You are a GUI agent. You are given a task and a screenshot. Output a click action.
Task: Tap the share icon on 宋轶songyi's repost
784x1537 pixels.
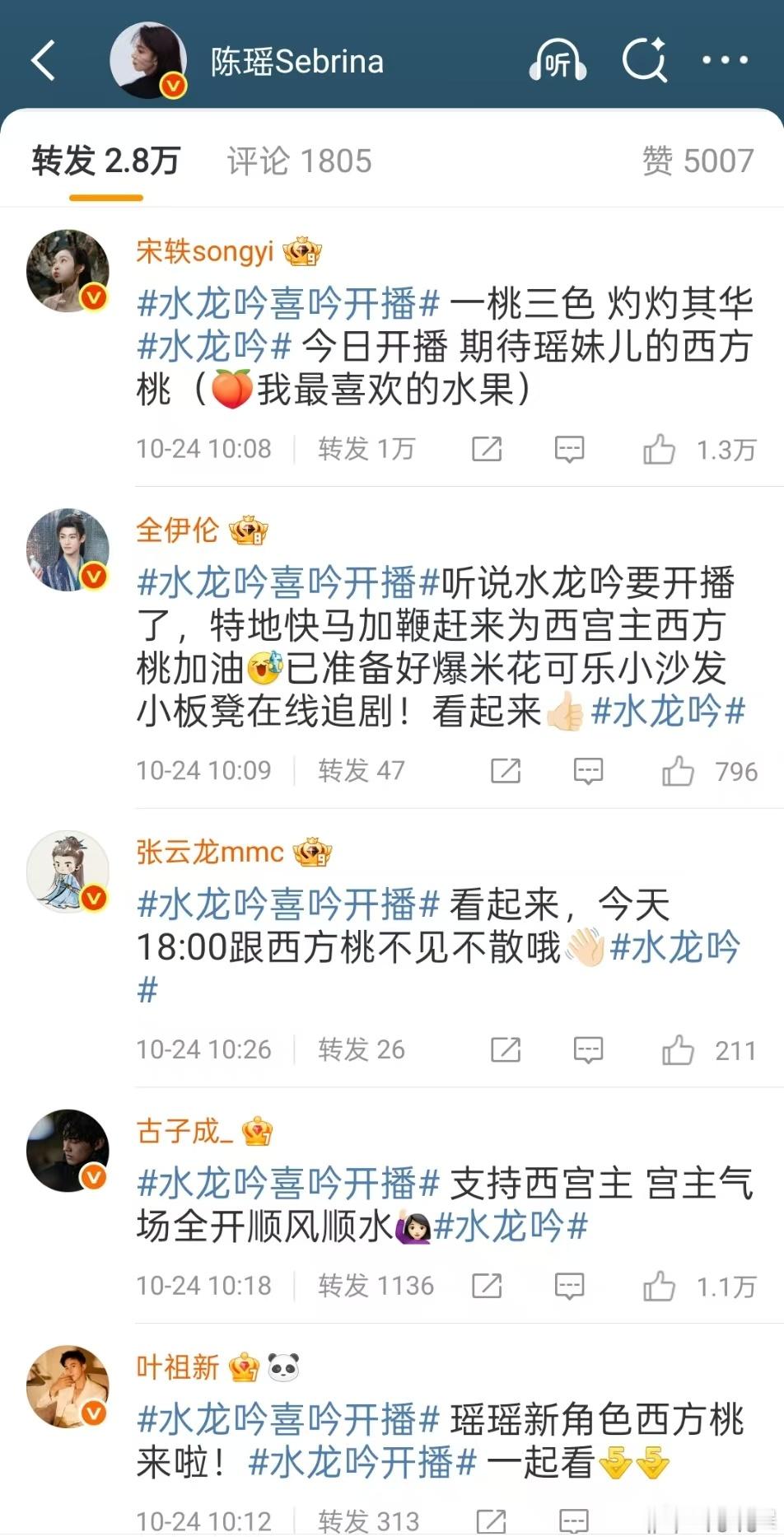click(489, 449)
